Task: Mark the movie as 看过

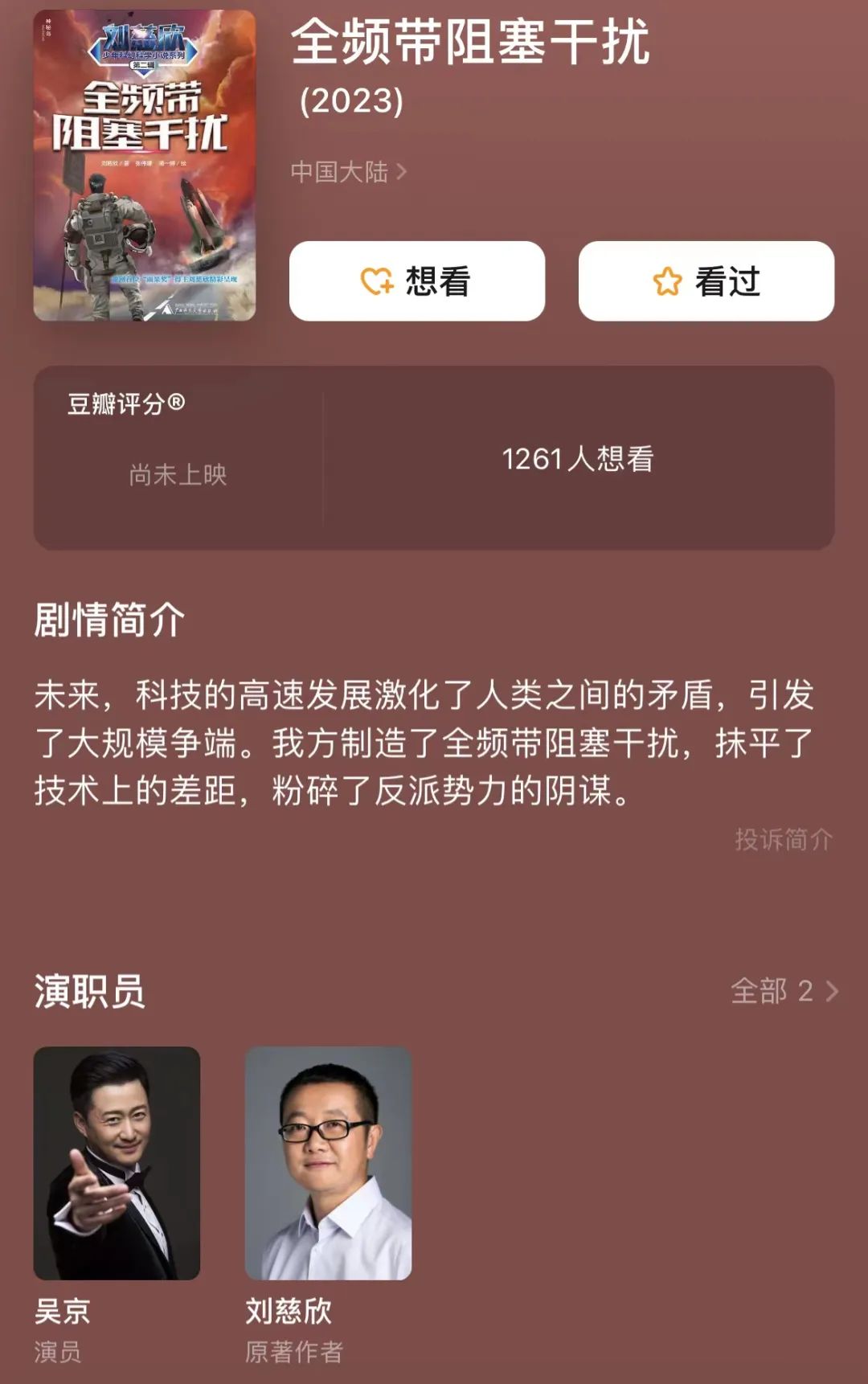Action: pyautogui.click(x=706, y=281)
